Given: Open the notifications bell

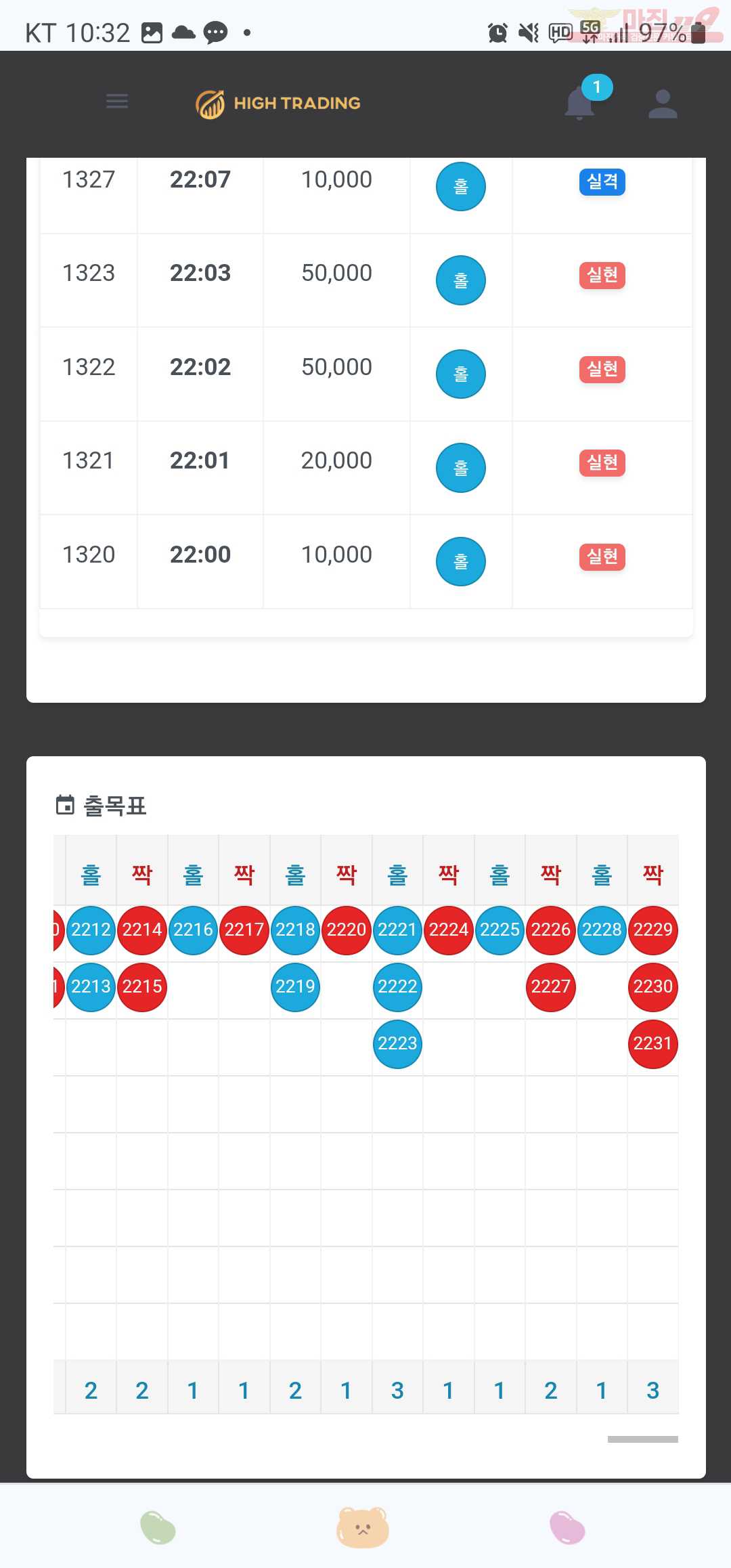Looking at the screenshot, I should coord(580,104).
